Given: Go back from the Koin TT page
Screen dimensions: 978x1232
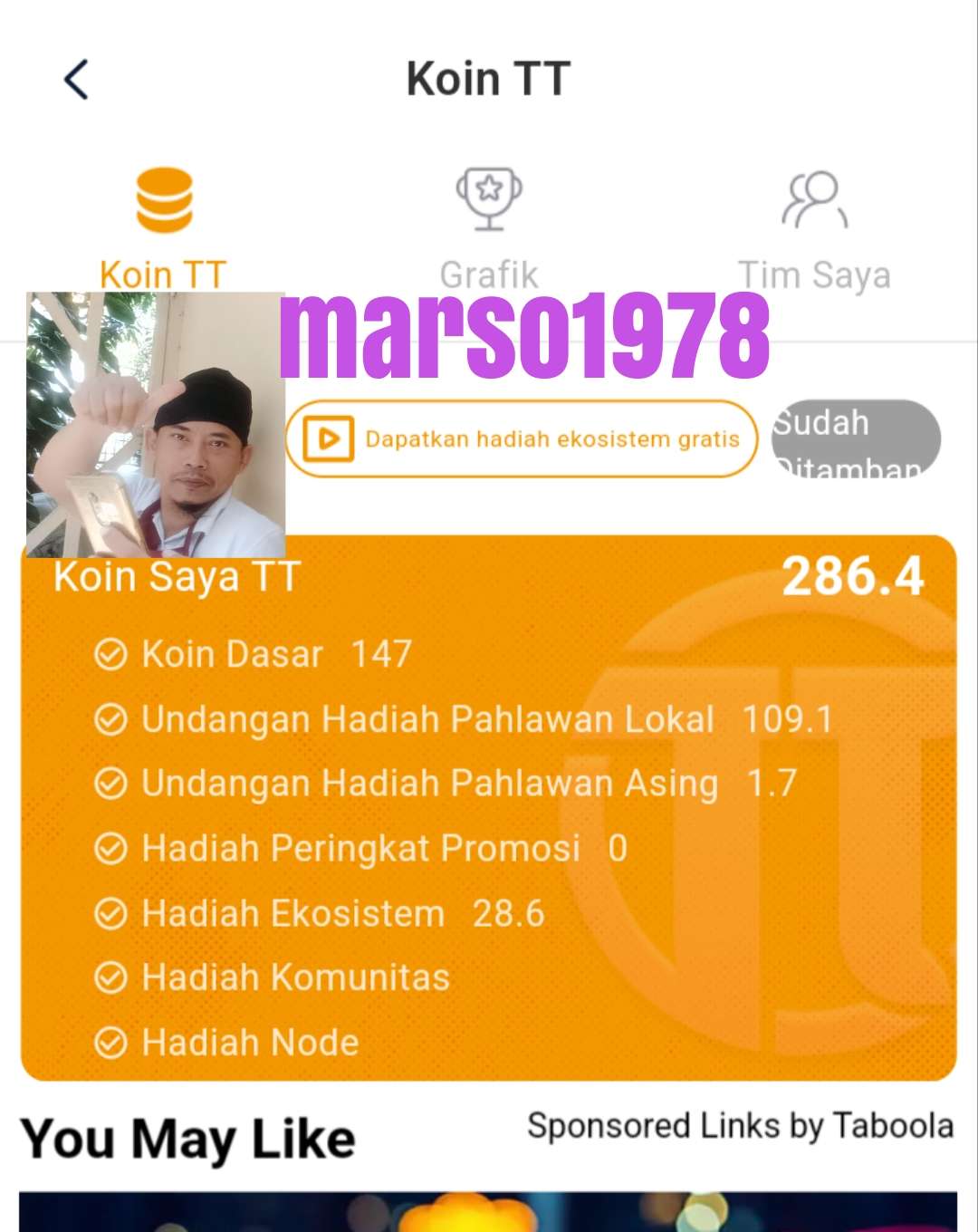Looking at the screenshot, I should [x=77, y=80].
